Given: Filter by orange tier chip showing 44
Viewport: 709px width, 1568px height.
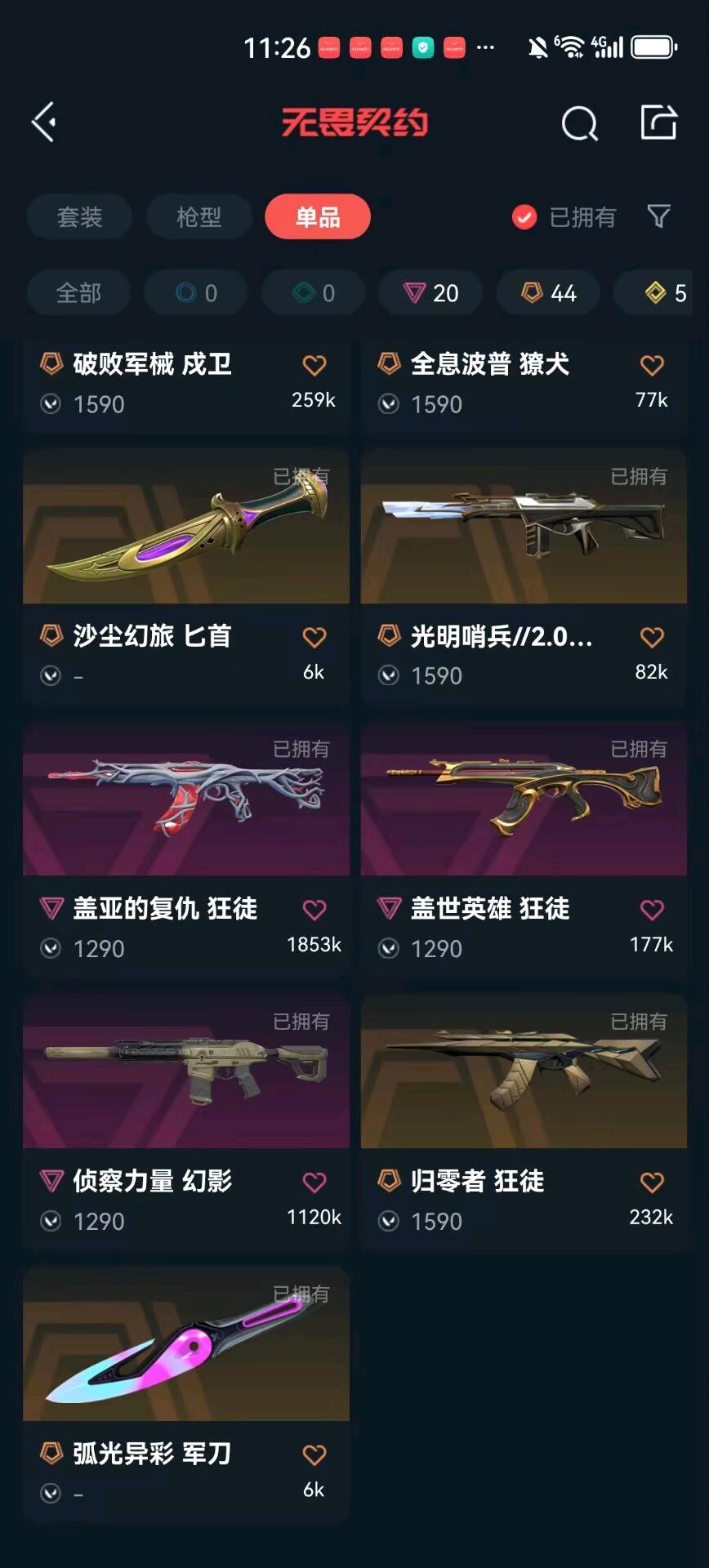Looking at the screenshot, I should (x=549, y=293).
